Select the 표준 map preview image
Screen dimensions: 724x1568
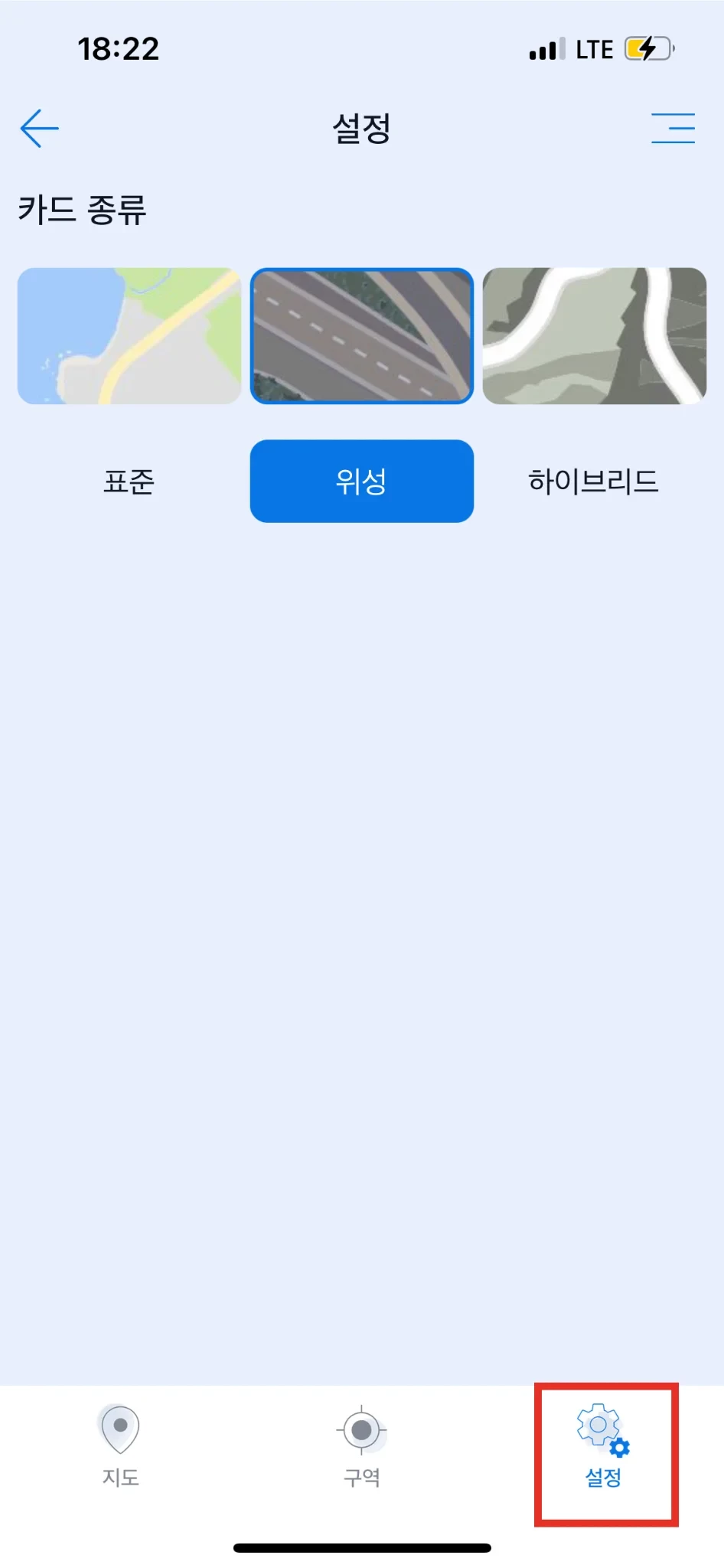pyautogui.click(x=129, y=335)
